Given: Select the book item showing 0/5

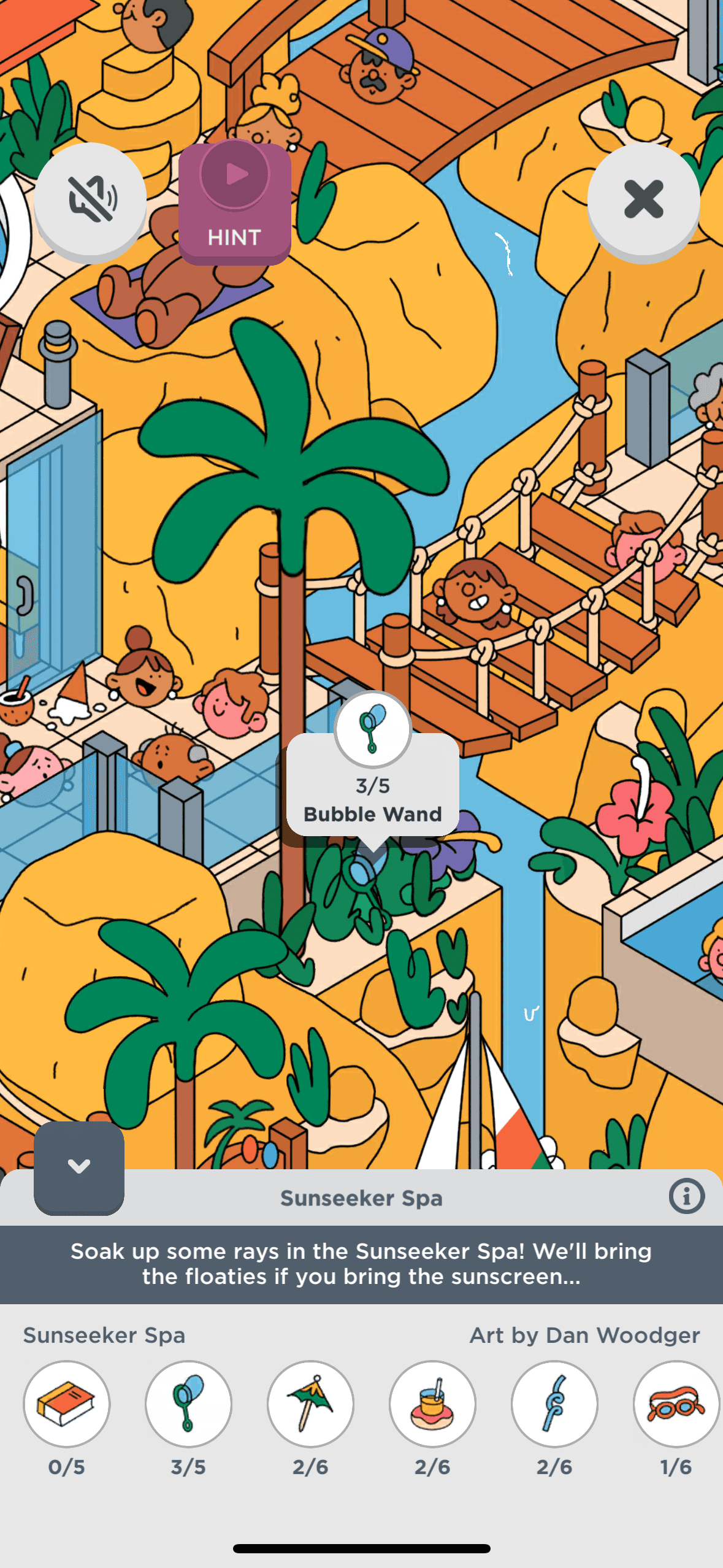Looking at the screenshot, I should (67, 1404).
